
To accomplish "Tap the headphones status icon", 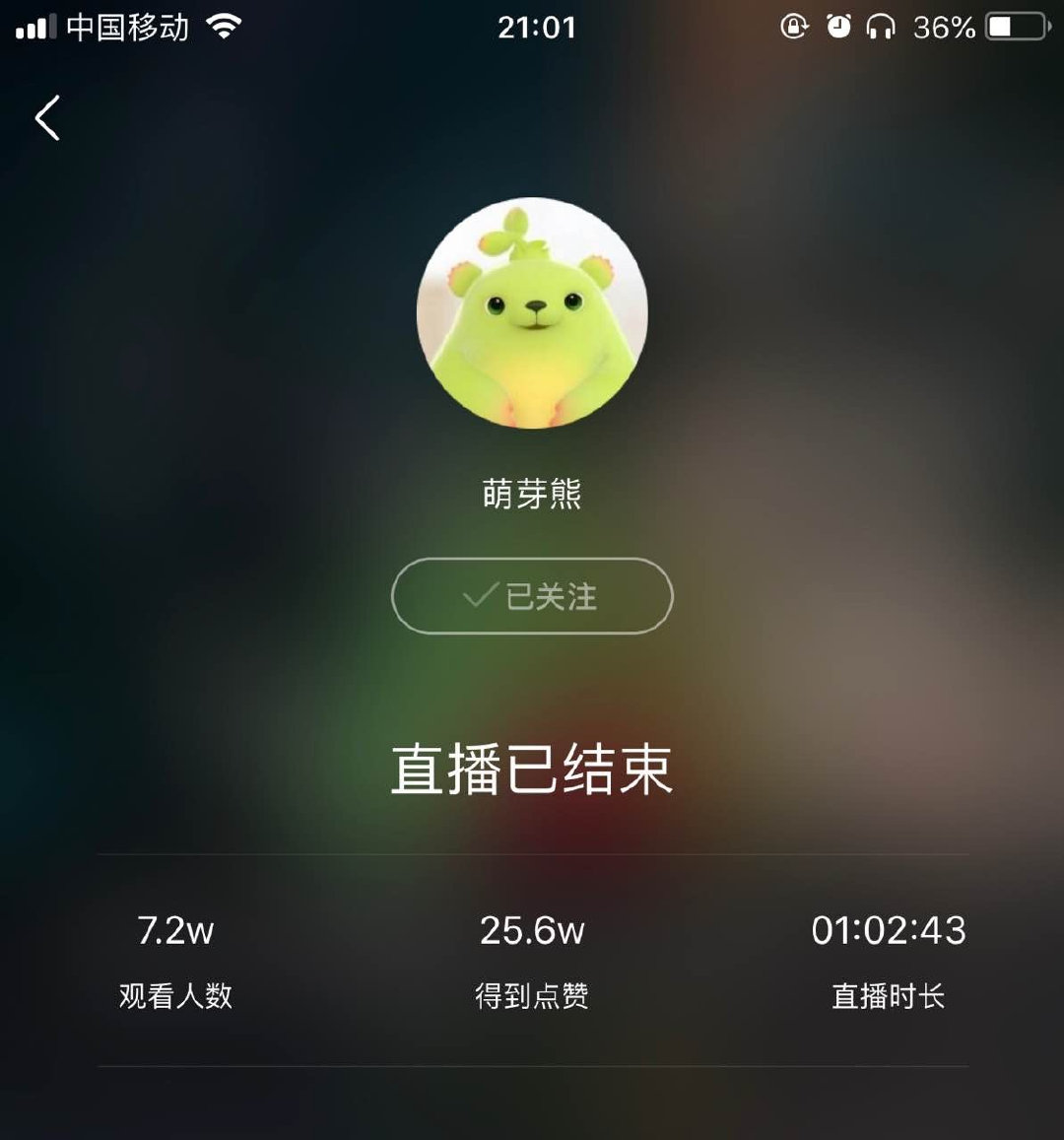I will [x=882, y=27].
